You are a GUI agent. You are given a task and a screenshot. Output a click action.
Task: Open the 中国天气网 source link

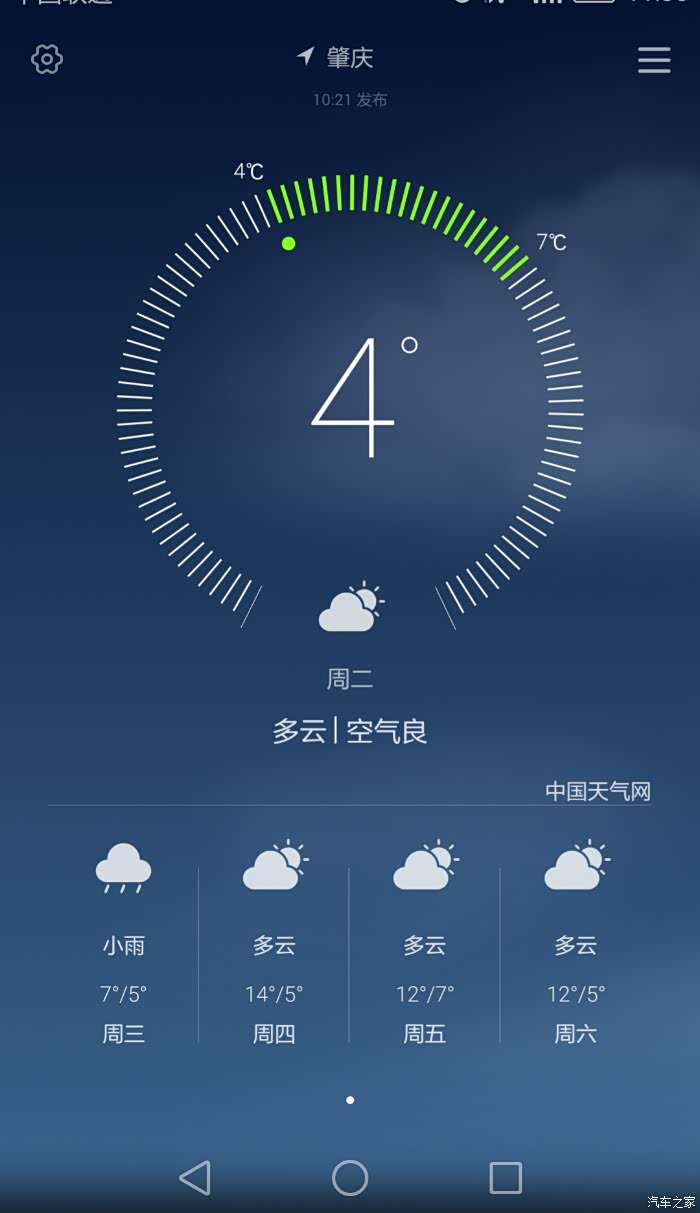597,792
